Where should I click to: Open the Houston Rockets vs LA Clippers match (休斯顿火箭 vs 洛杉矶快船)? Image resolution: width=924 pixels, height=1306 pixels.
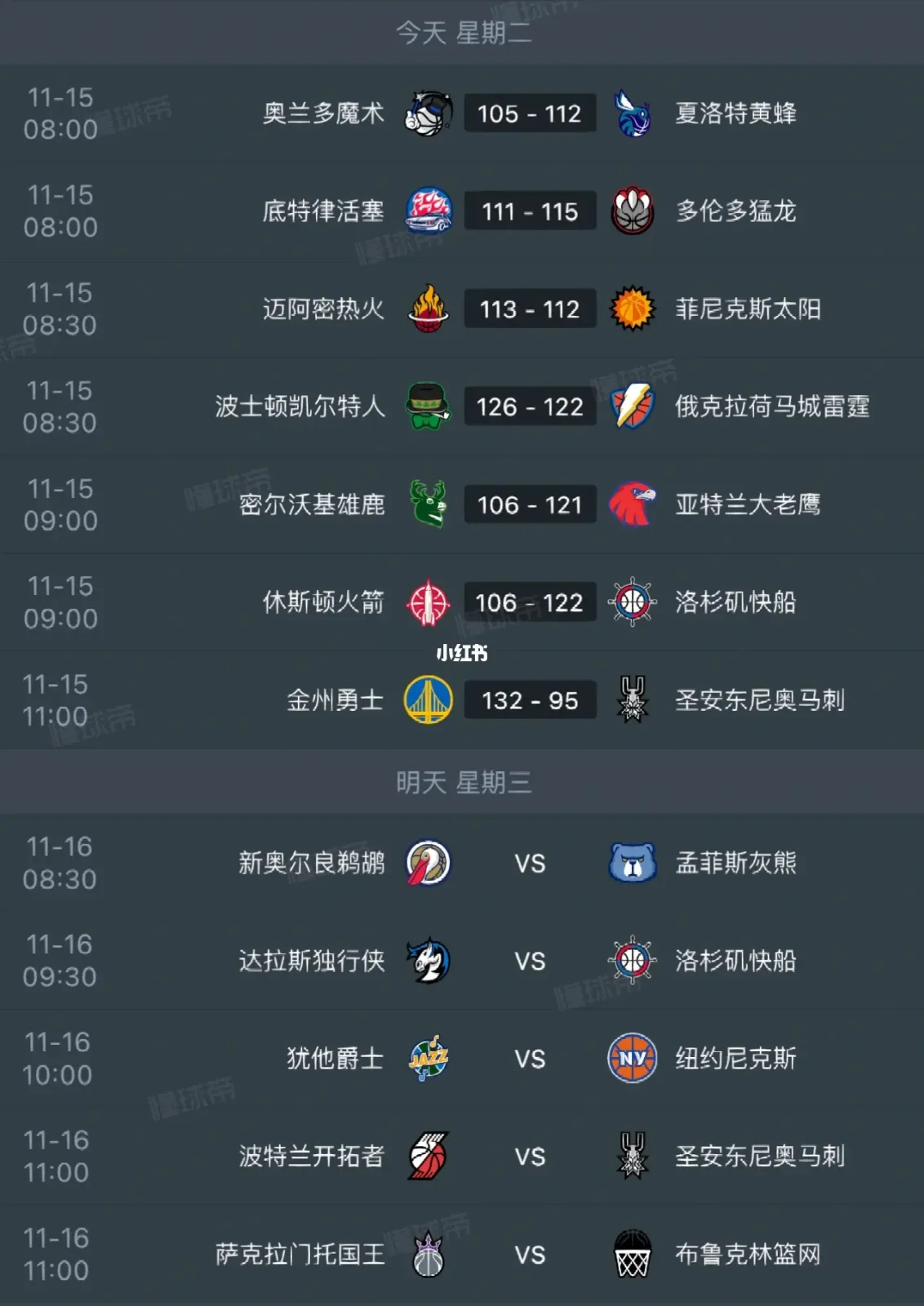(529, 602)
